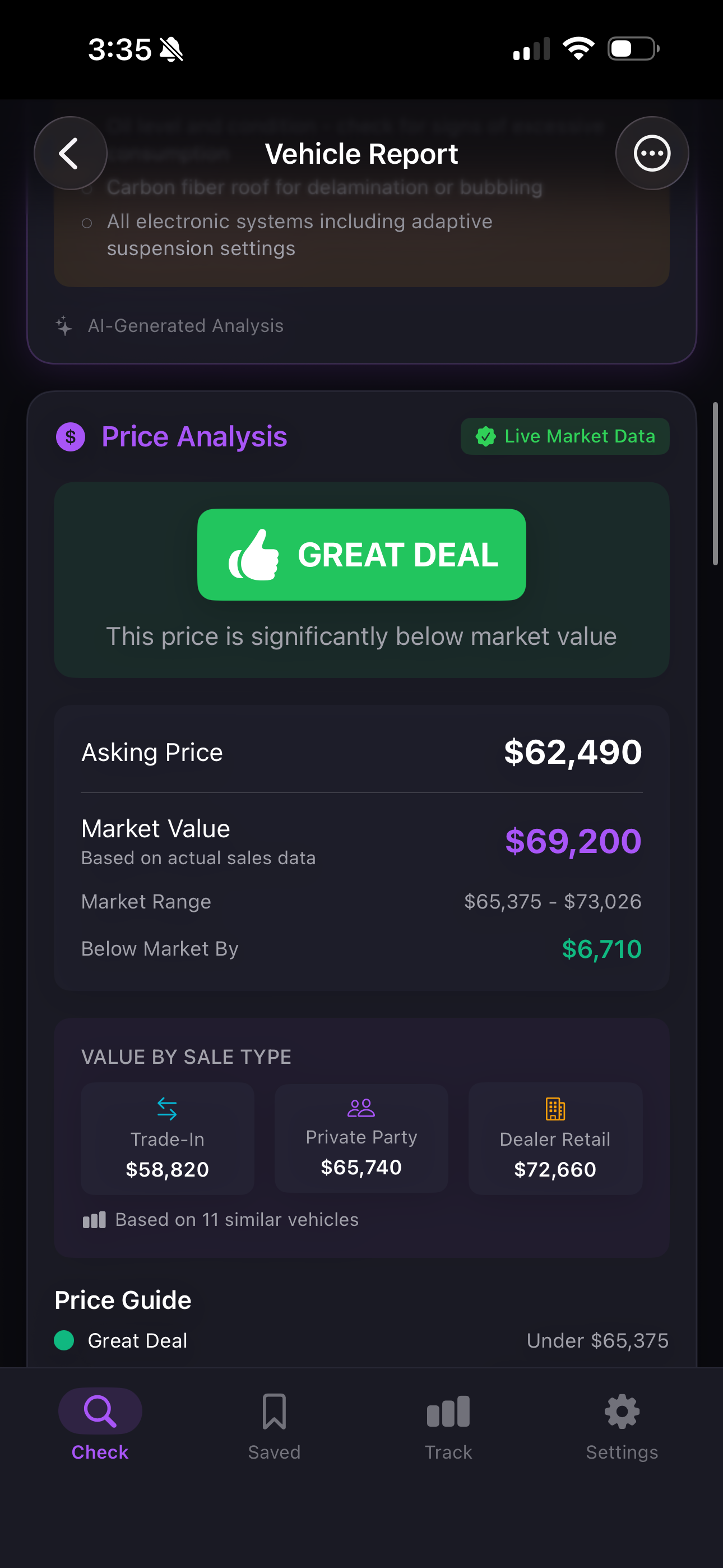This screenshot has height=1568, width=723.
Task: Tap the back chevron arrow
Action: 70,154
